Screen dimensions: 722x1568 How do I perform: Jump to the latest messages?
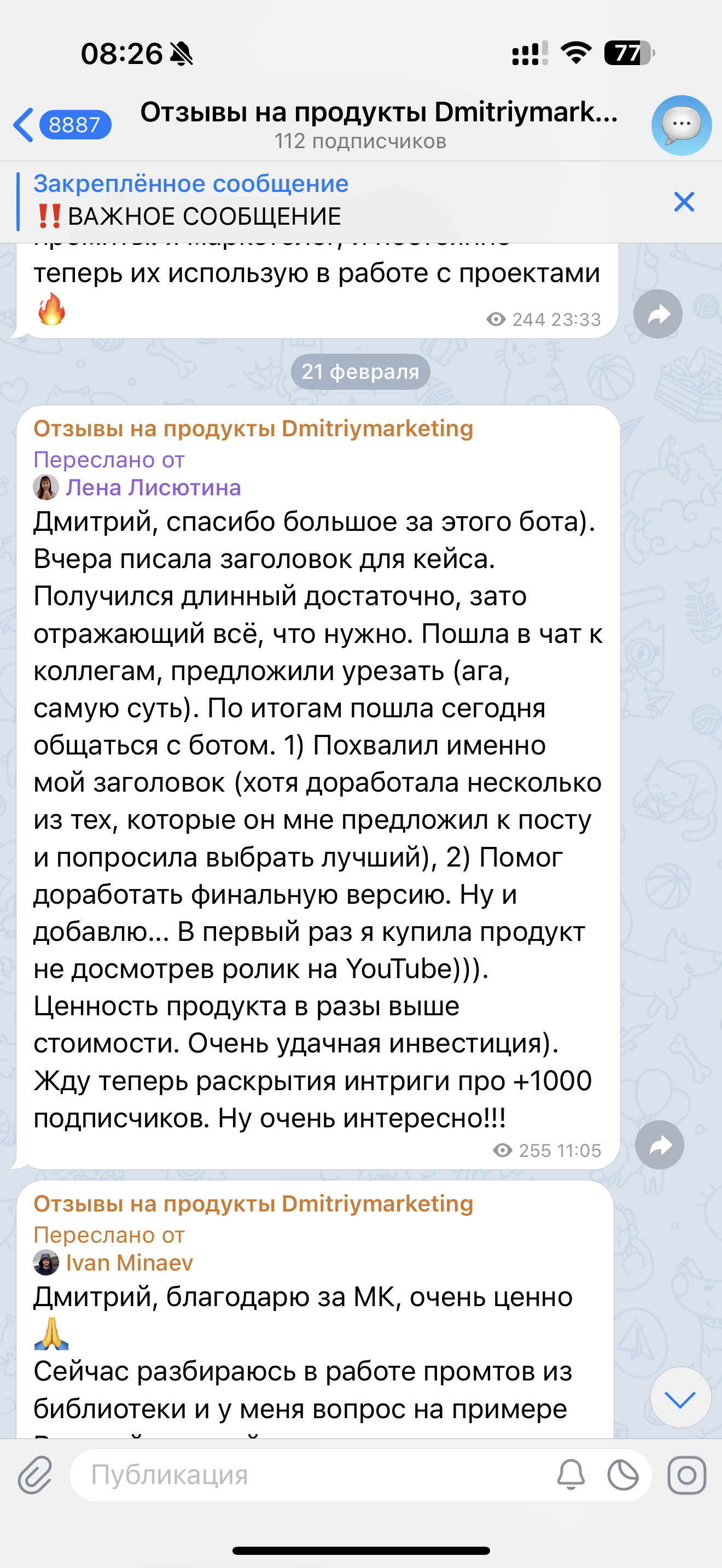(680, 1397)
